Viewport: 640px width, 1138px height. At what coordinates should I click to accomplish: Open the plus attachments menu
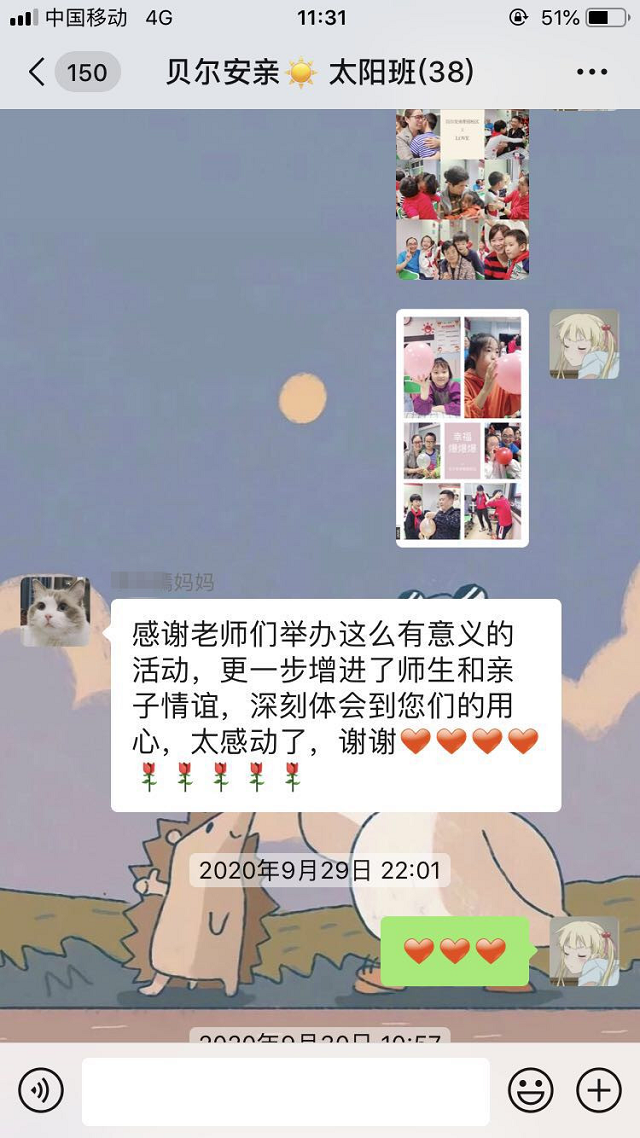click(599, 1090)
